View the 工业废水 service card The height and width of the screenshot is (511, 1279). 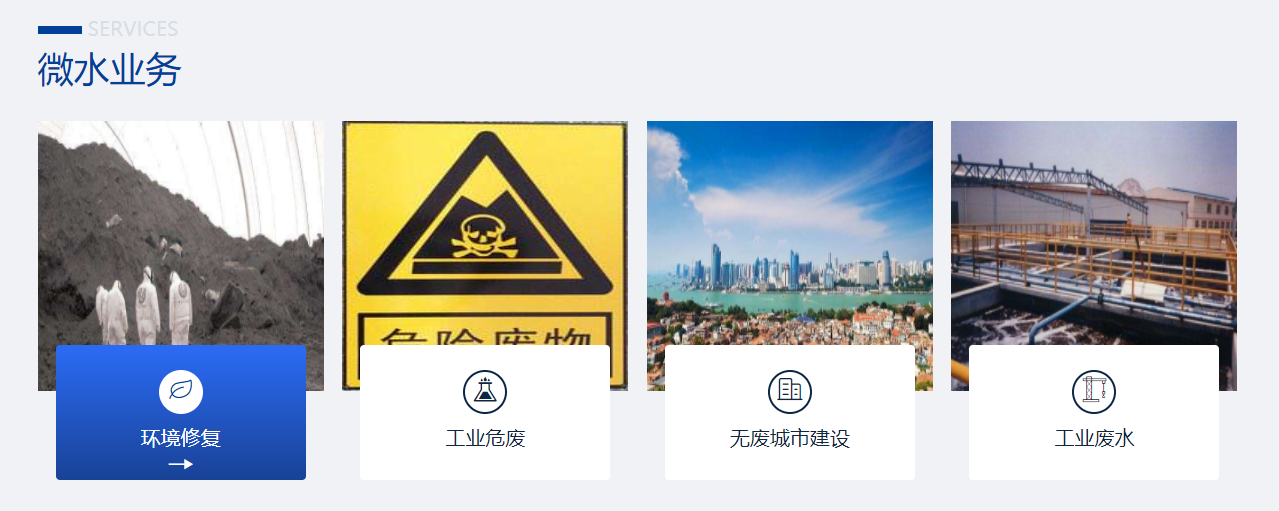tap(1093, 413)
